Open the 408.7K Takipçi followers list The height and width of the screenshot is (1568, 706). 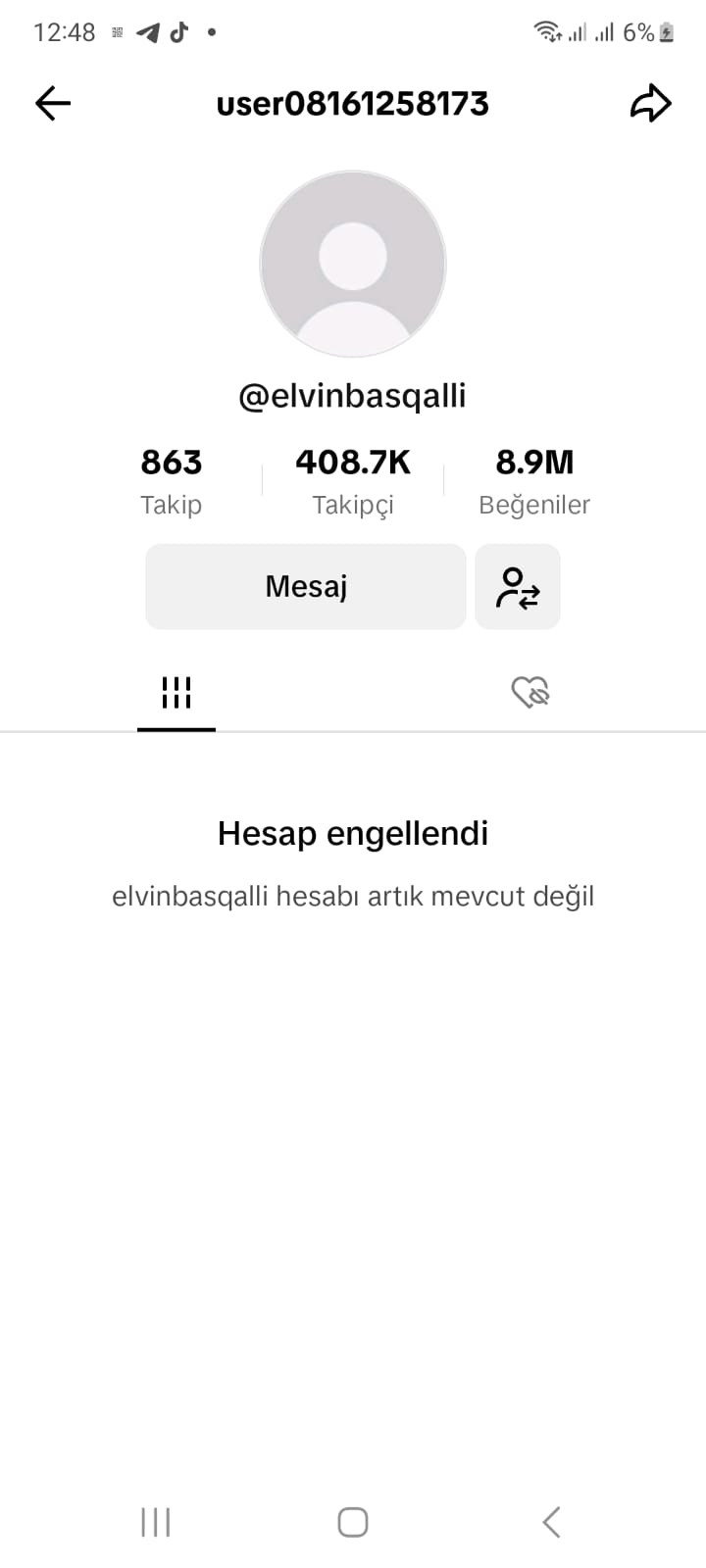click(353, 480)
